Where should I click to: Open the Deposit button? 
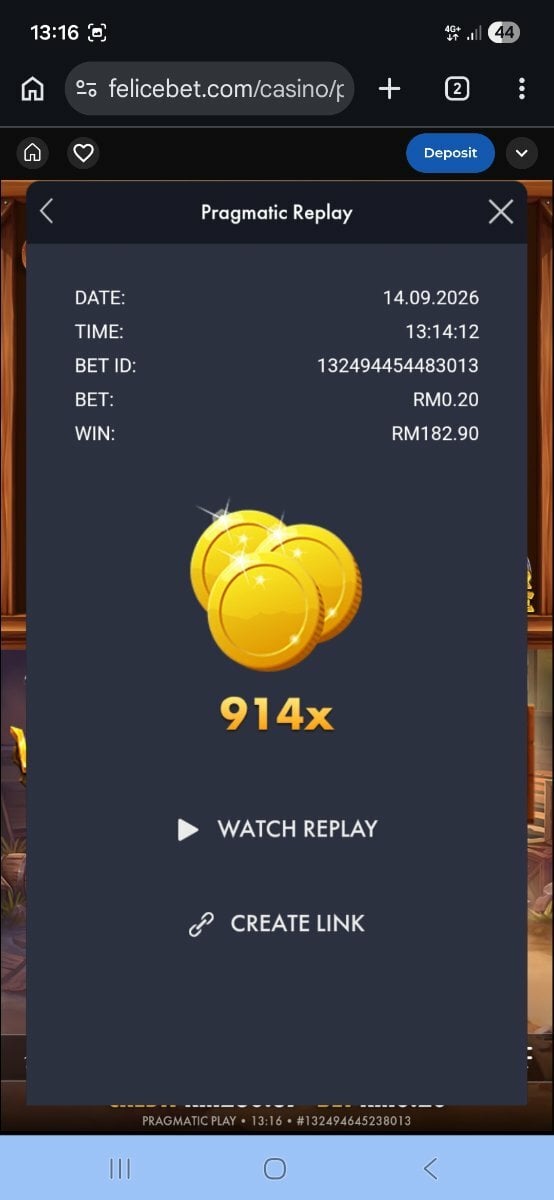450,153
